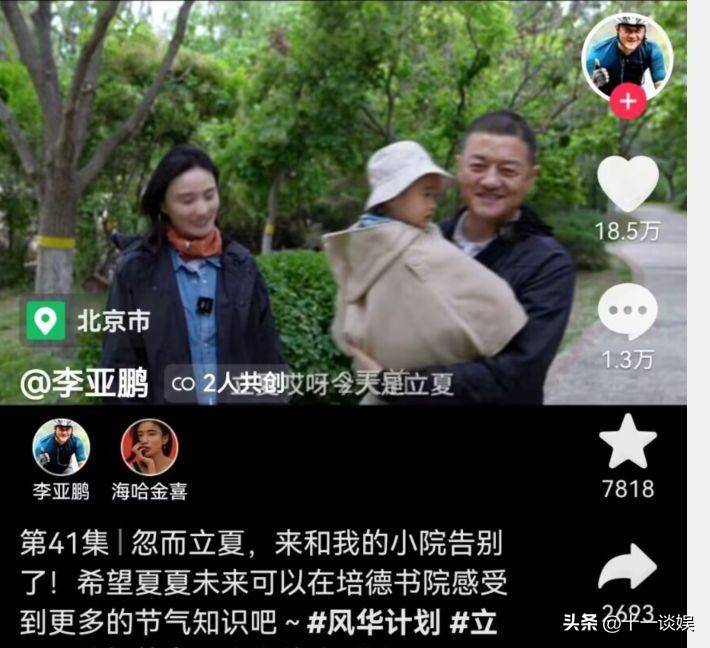
Task: Open the #风华计划 hashtag
Action: pyautogui.click(x=373, y=623)
